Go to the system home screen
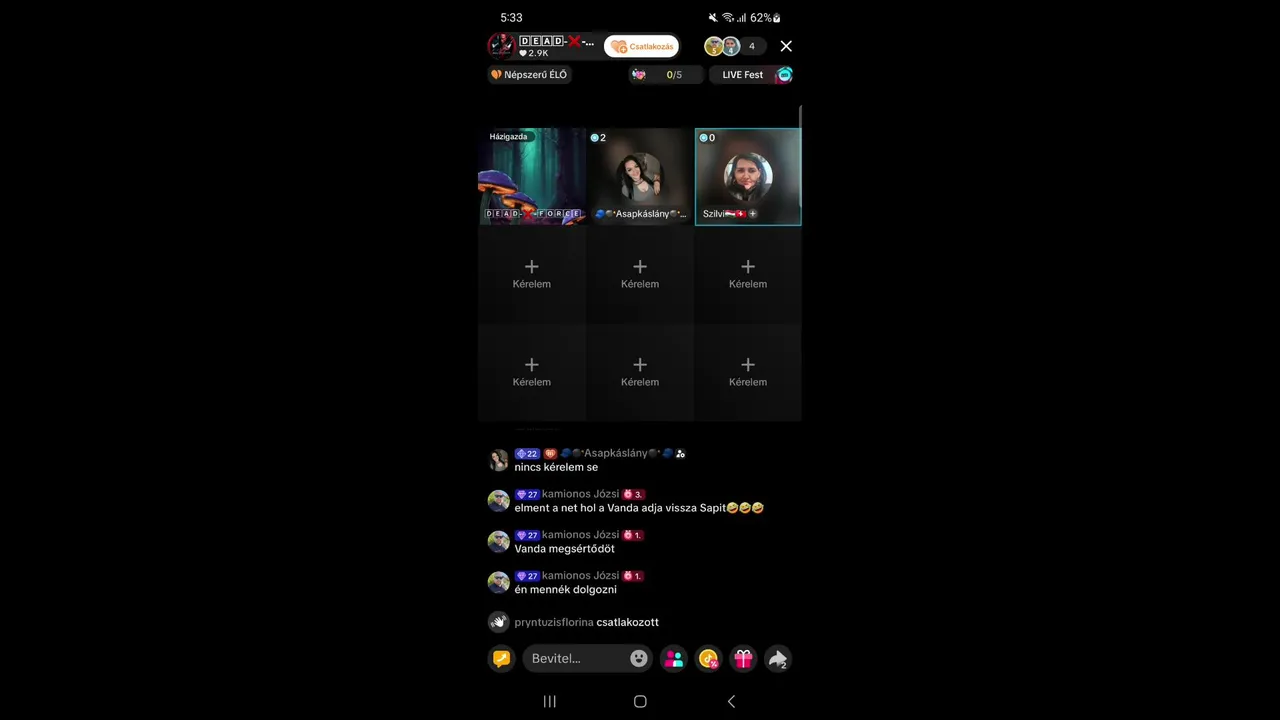This screenshot has width=1280, height=720. point(640,702)
